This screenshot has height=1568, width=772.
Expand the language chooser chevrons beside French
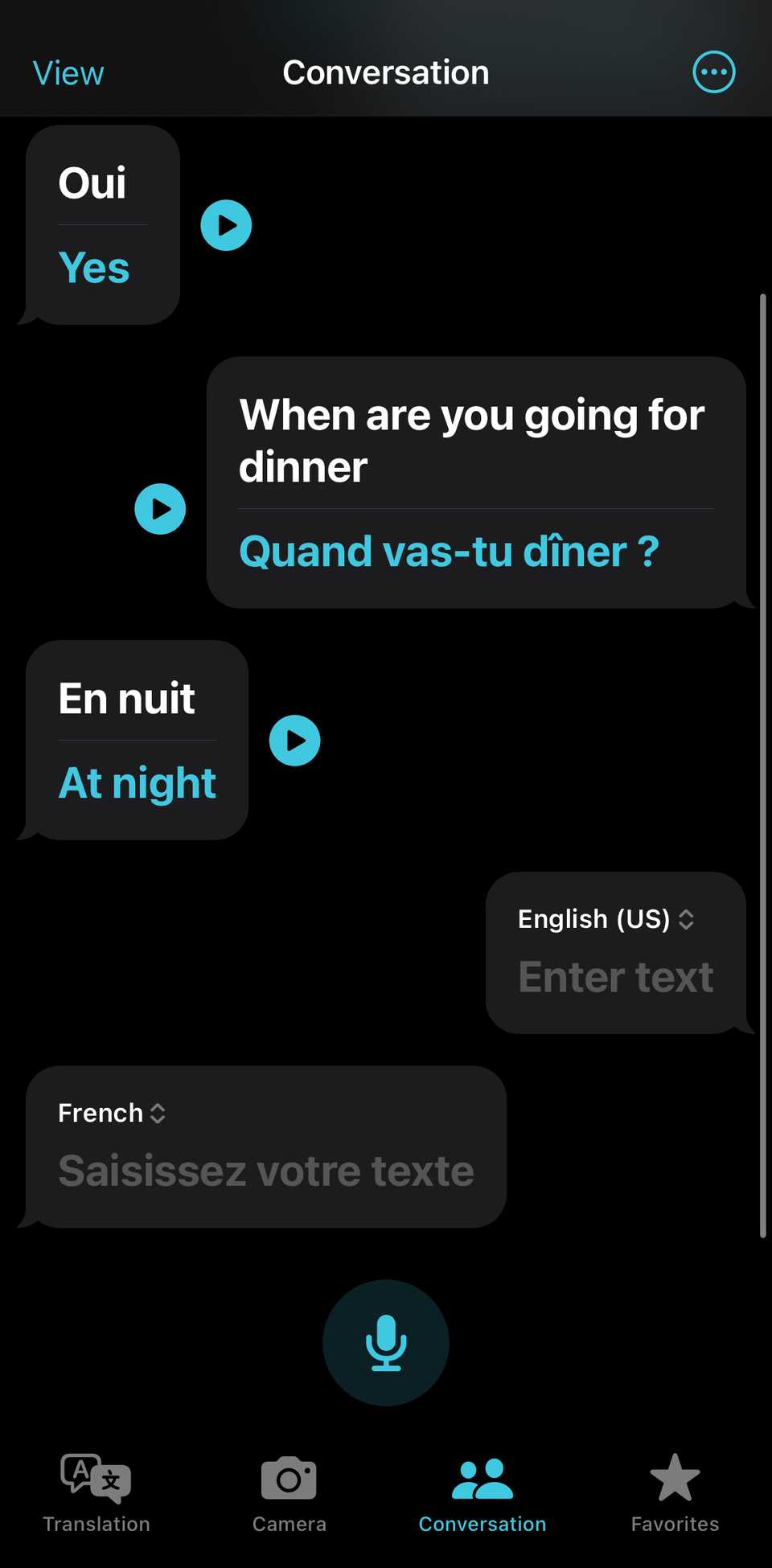(x=158, y=1113)
